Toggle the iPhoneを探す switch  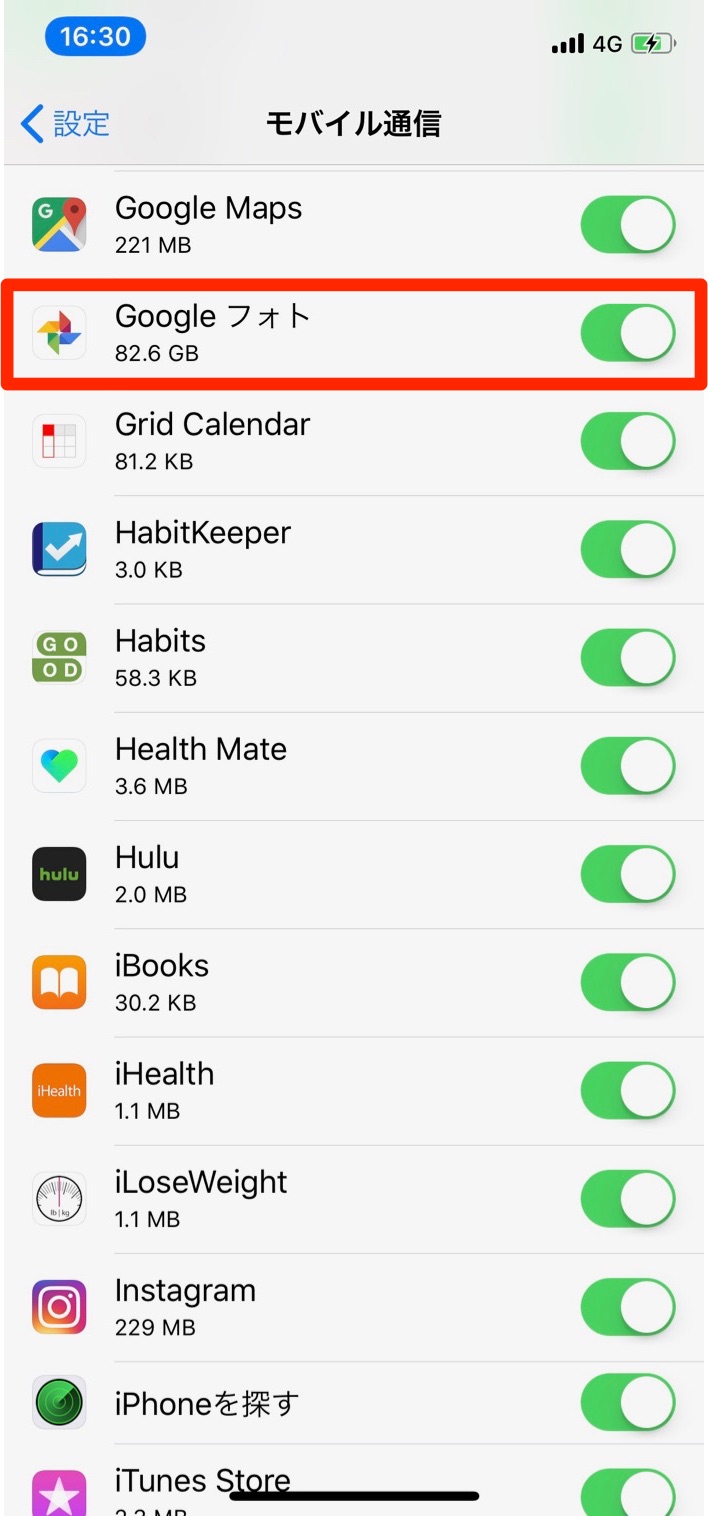coord(627,1402)
